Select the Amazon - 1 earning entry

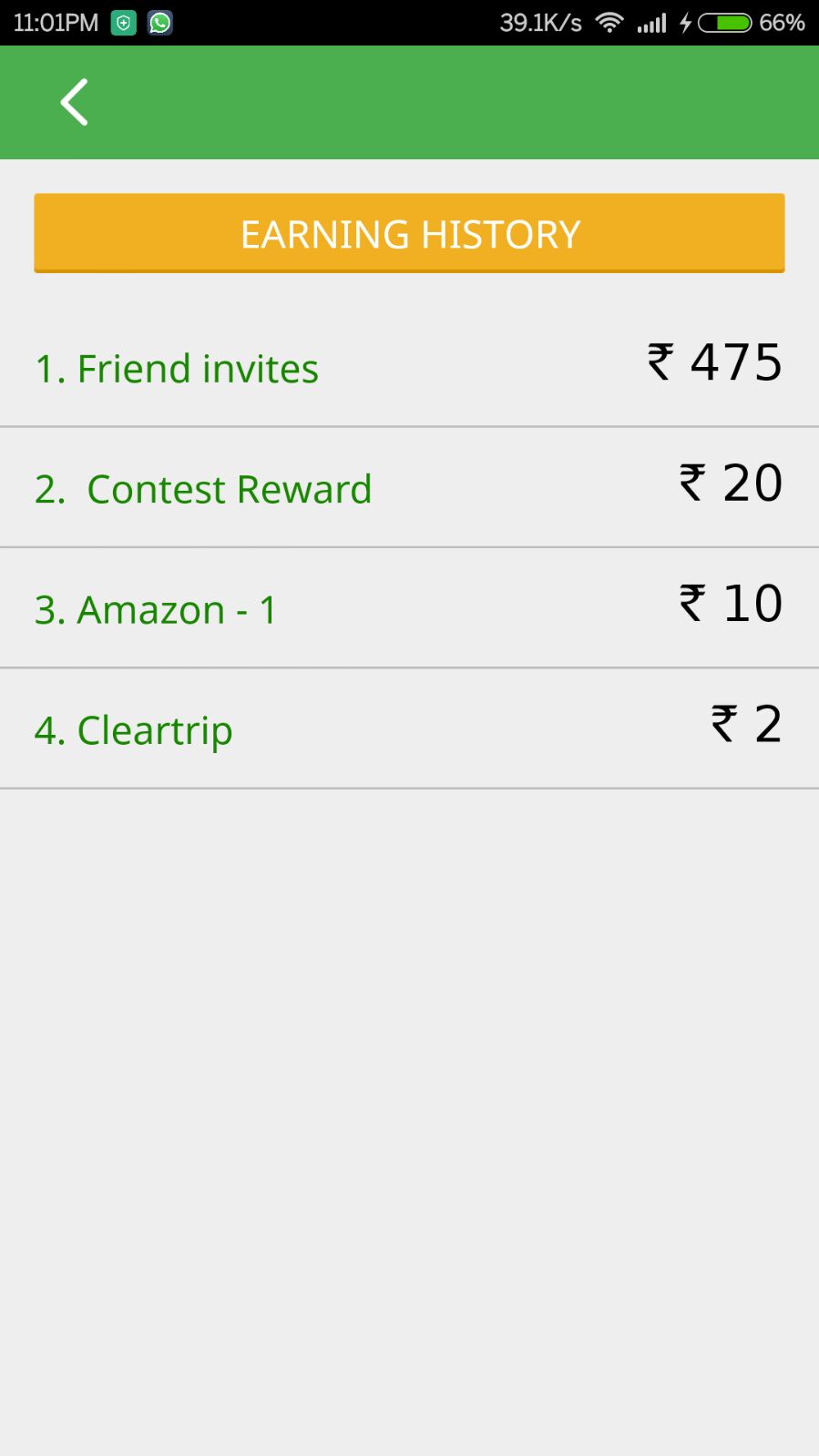[x=409, y=608]
